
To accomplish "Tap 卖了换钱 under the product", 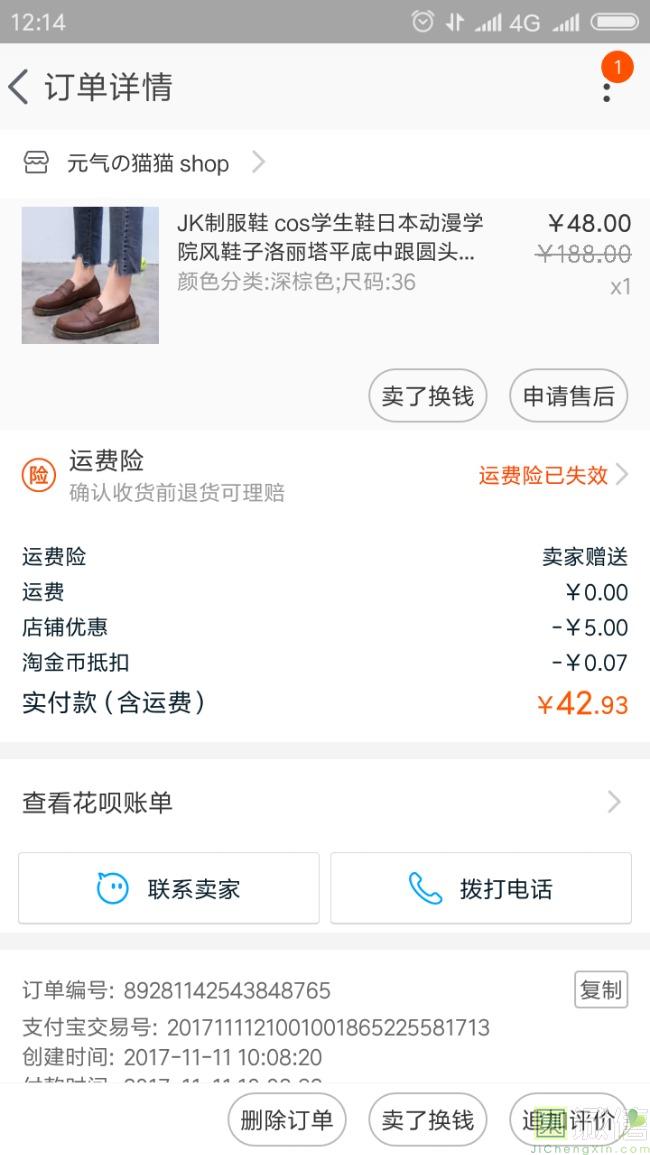I will (427, 396).
